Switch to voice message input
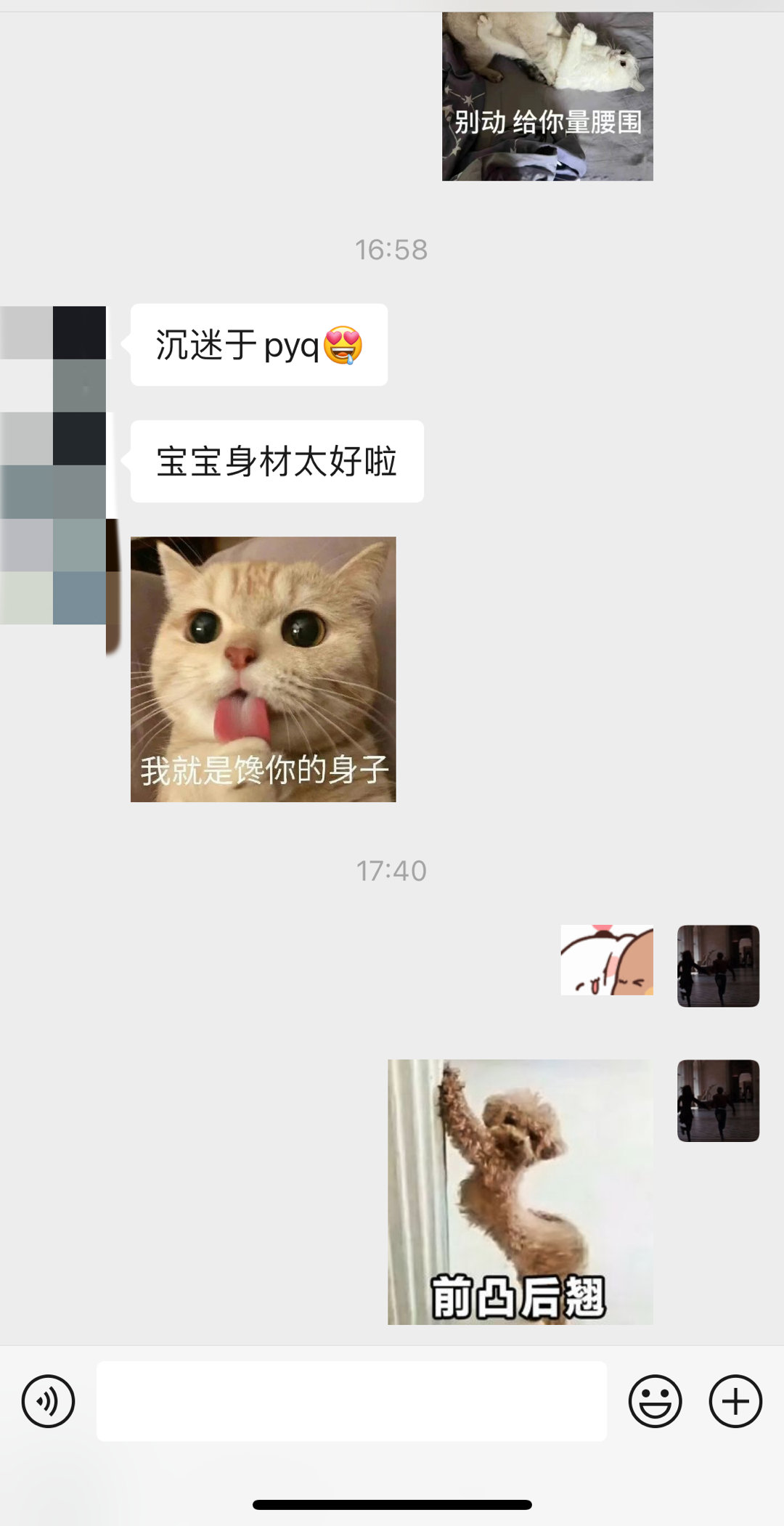This screenshot has width=784, height=1526. coord(48,1401)
